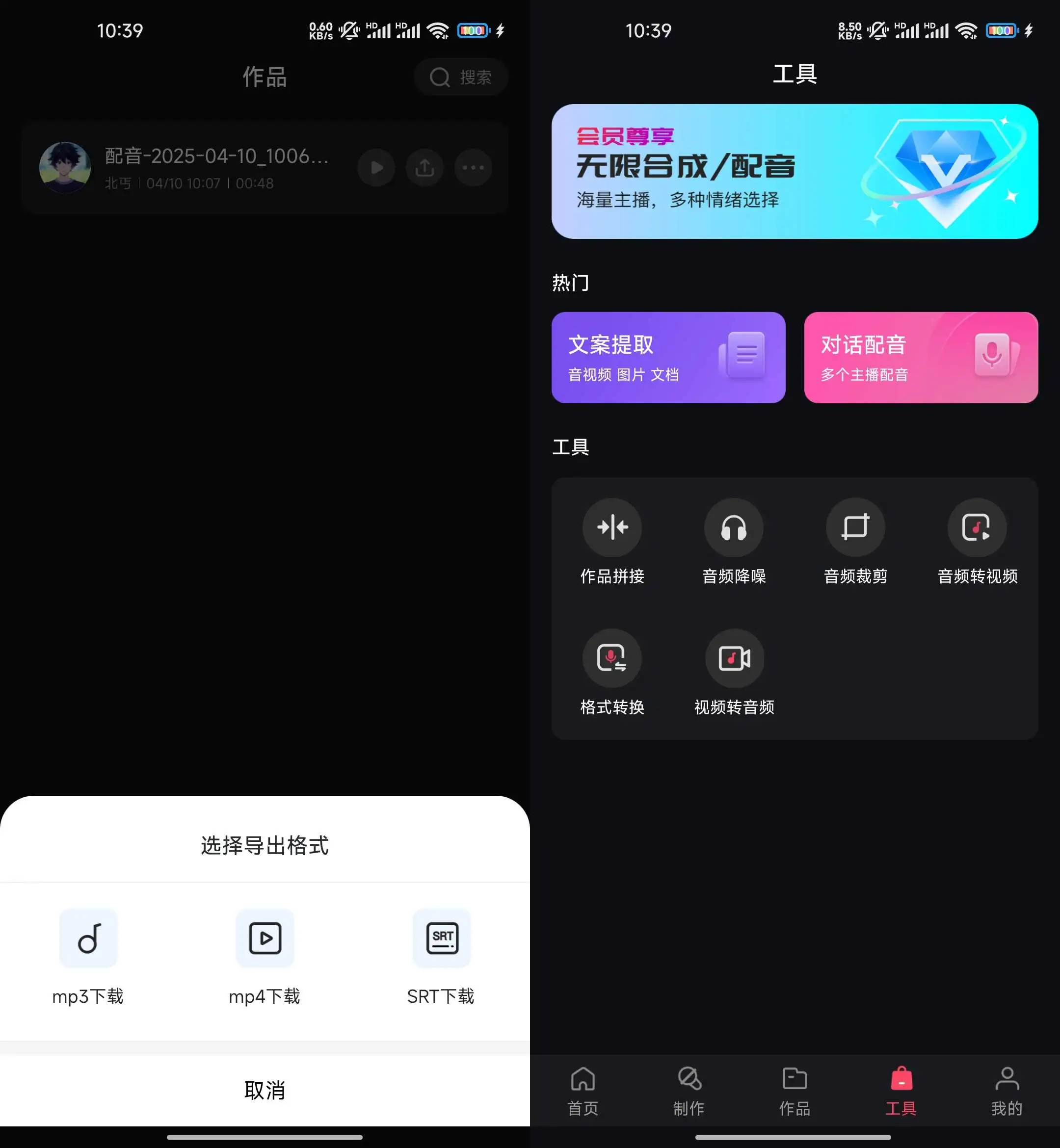
Task: Tap the 工具 tab in bottom bar
Action: (901, 1091)
